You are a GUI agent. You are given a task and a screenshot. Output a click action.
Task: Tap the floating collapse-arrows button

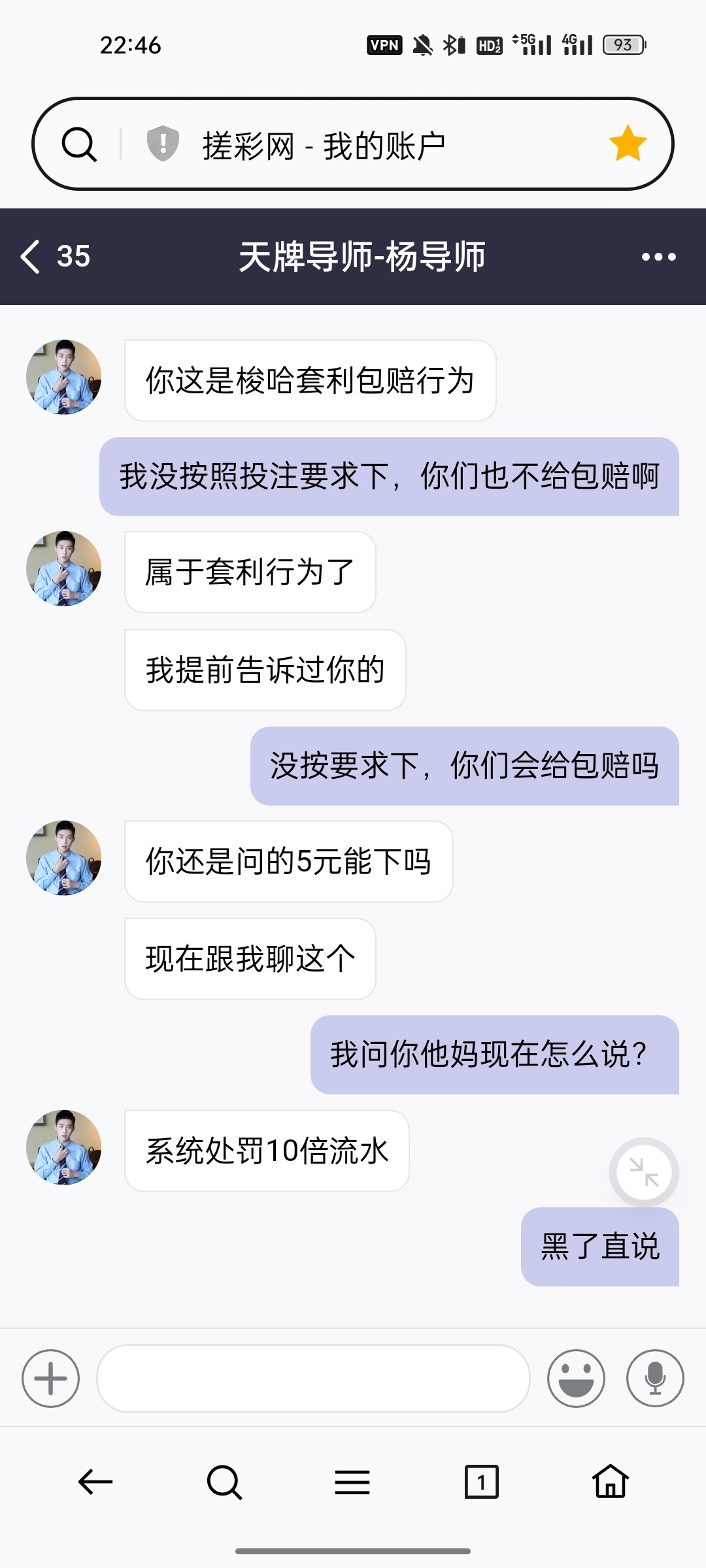(x=644, y=1172)
